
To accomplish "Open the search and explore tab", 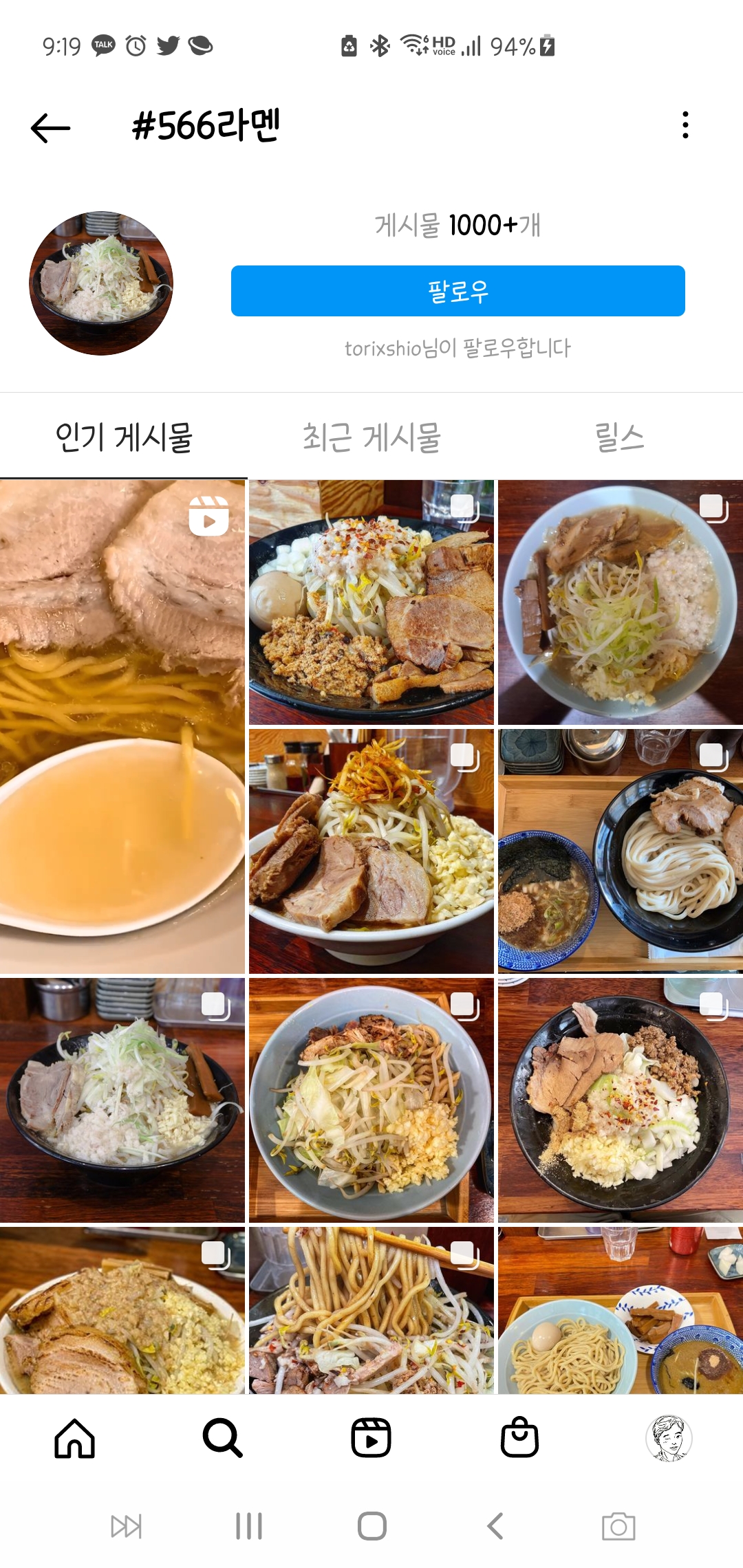I will point(223,1439).
